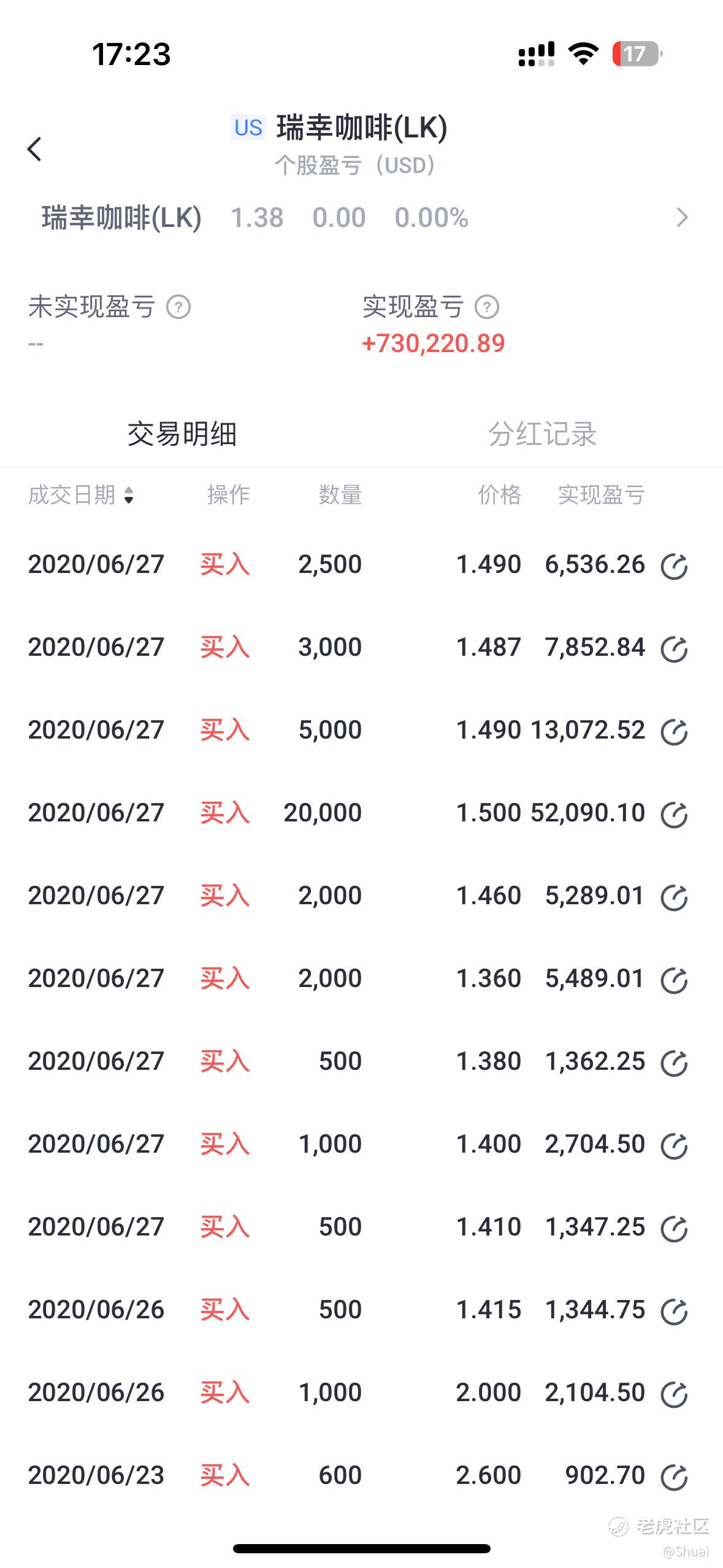Screen dimensions: 723x1568
Task: Go back using the top-left arrow
Action: point(35,149)
